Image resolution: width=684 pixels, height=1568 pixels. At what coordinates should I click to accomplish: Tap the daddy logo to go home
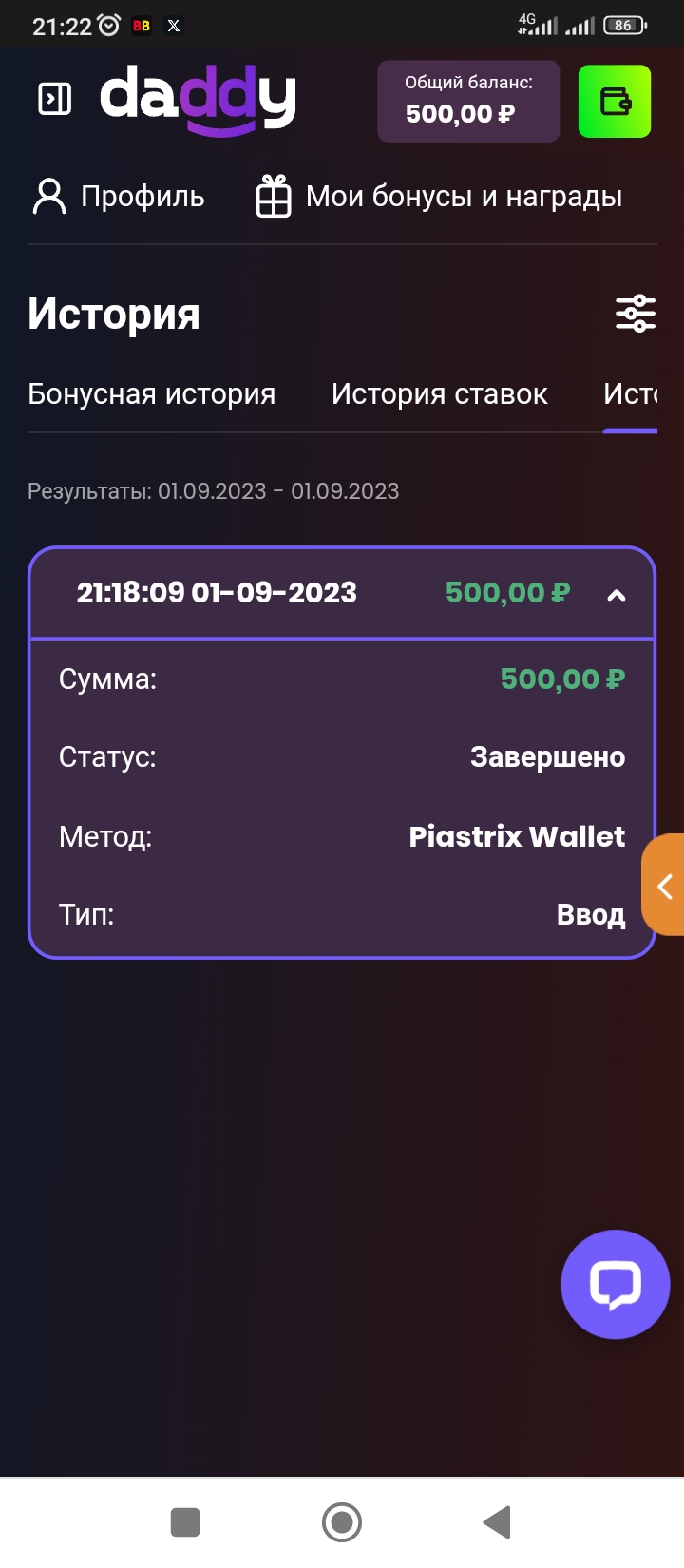point(199,100)
